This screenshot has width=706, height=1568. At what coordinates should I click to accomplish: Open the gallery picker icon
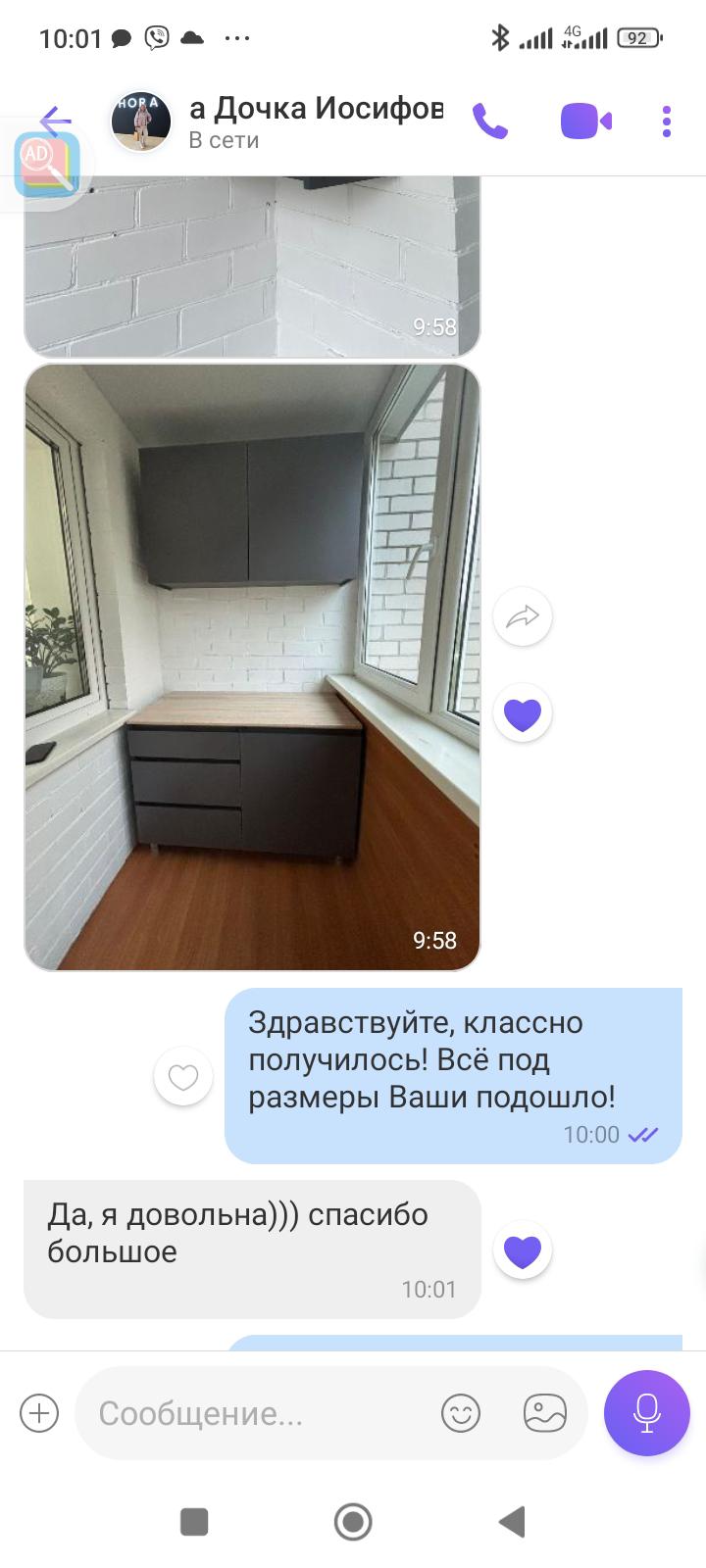[x=545, y=1413]
